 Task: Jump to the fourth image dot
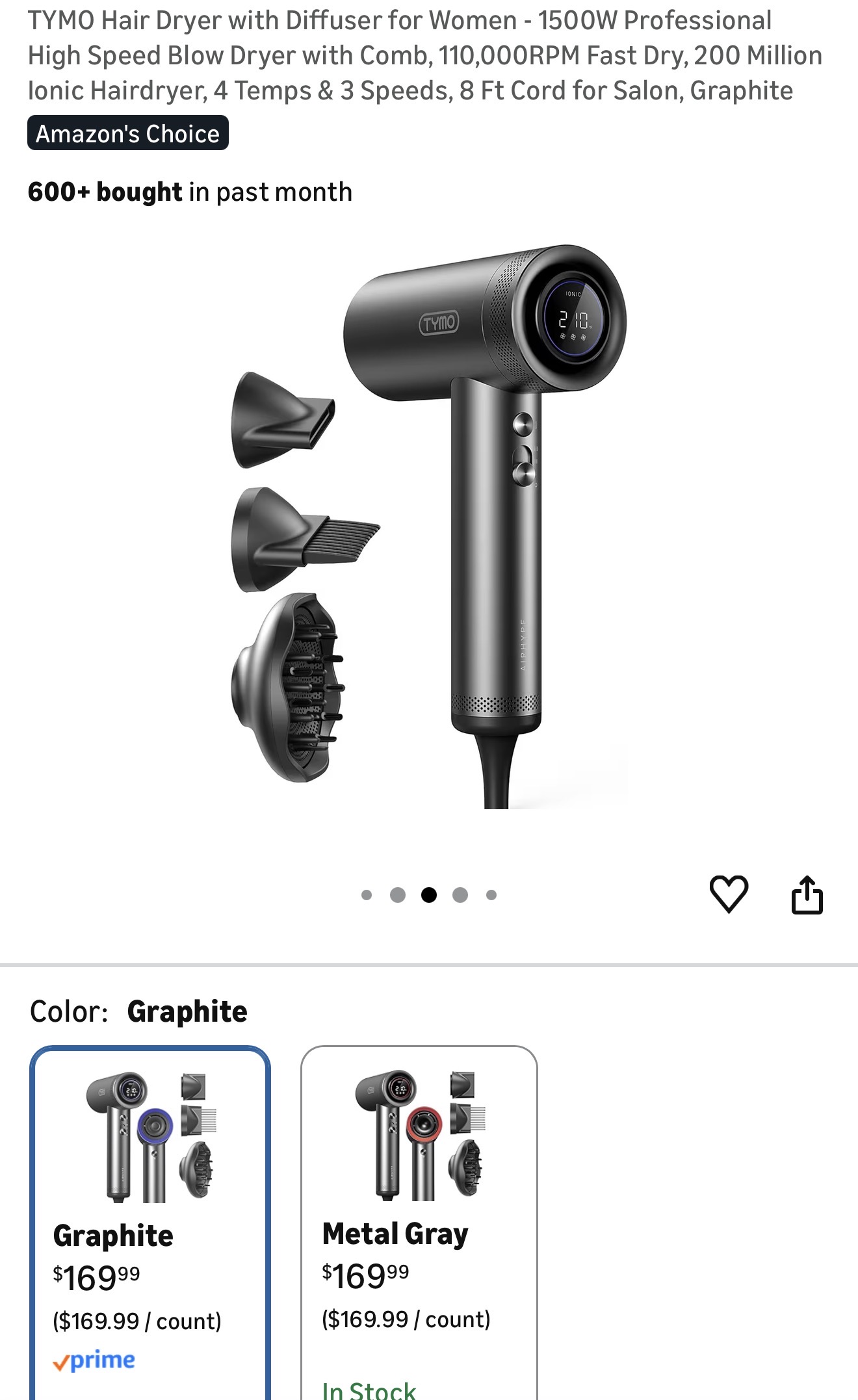(x=460, y=895)
